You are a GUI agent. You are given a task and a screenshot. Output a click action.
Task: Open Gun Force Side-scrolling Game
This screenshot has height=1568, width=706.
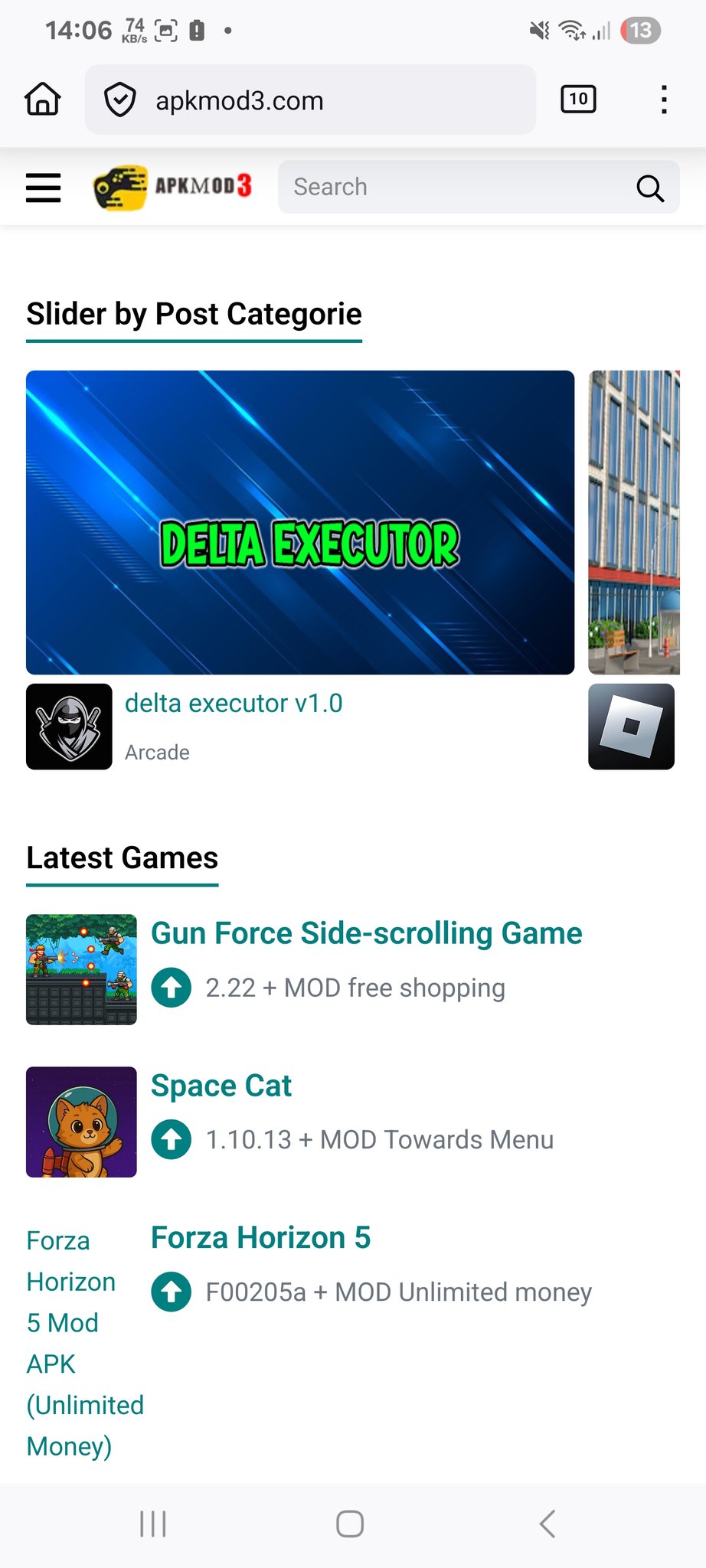[x=366, y=933]
